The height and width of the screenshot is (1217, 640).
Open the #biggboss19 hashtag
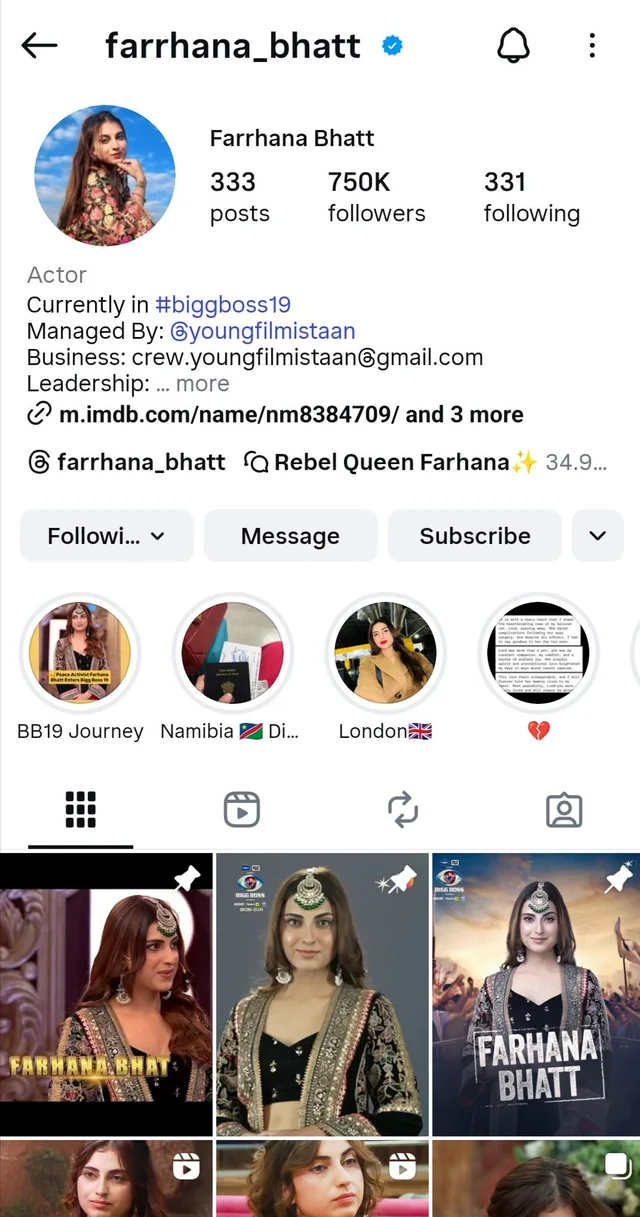(x=223, y=305)
